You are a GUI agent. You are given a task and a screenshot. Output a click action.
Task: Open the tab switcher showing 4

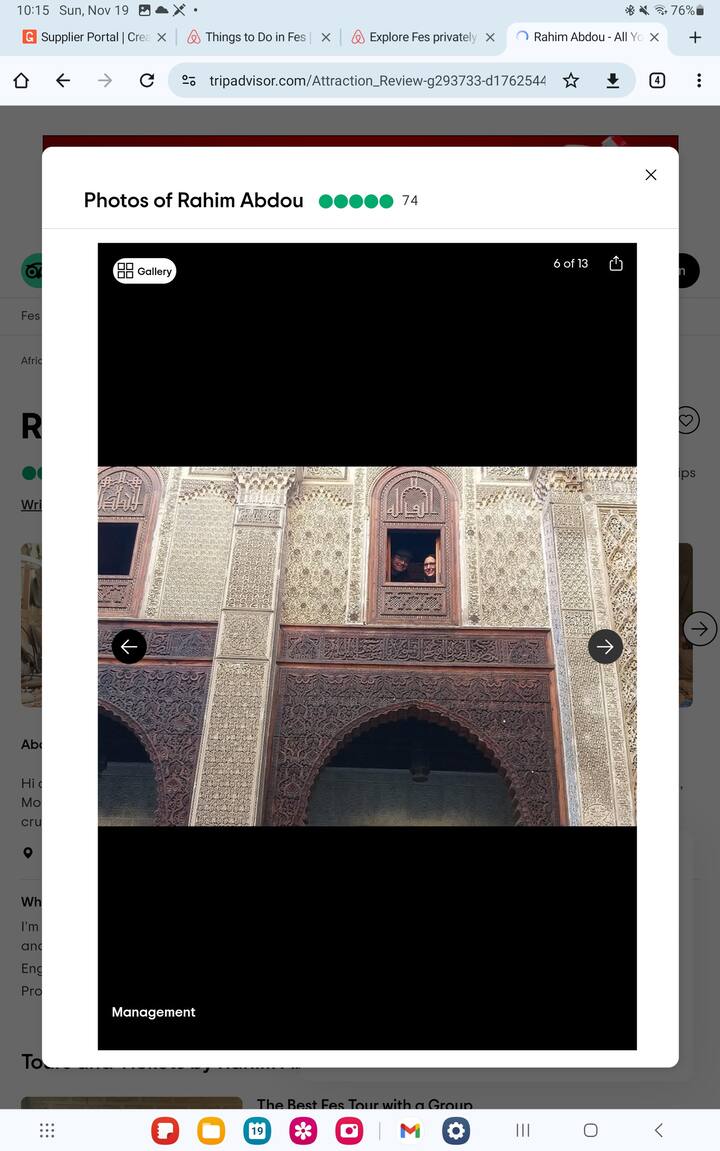click(x=657, y=81)
